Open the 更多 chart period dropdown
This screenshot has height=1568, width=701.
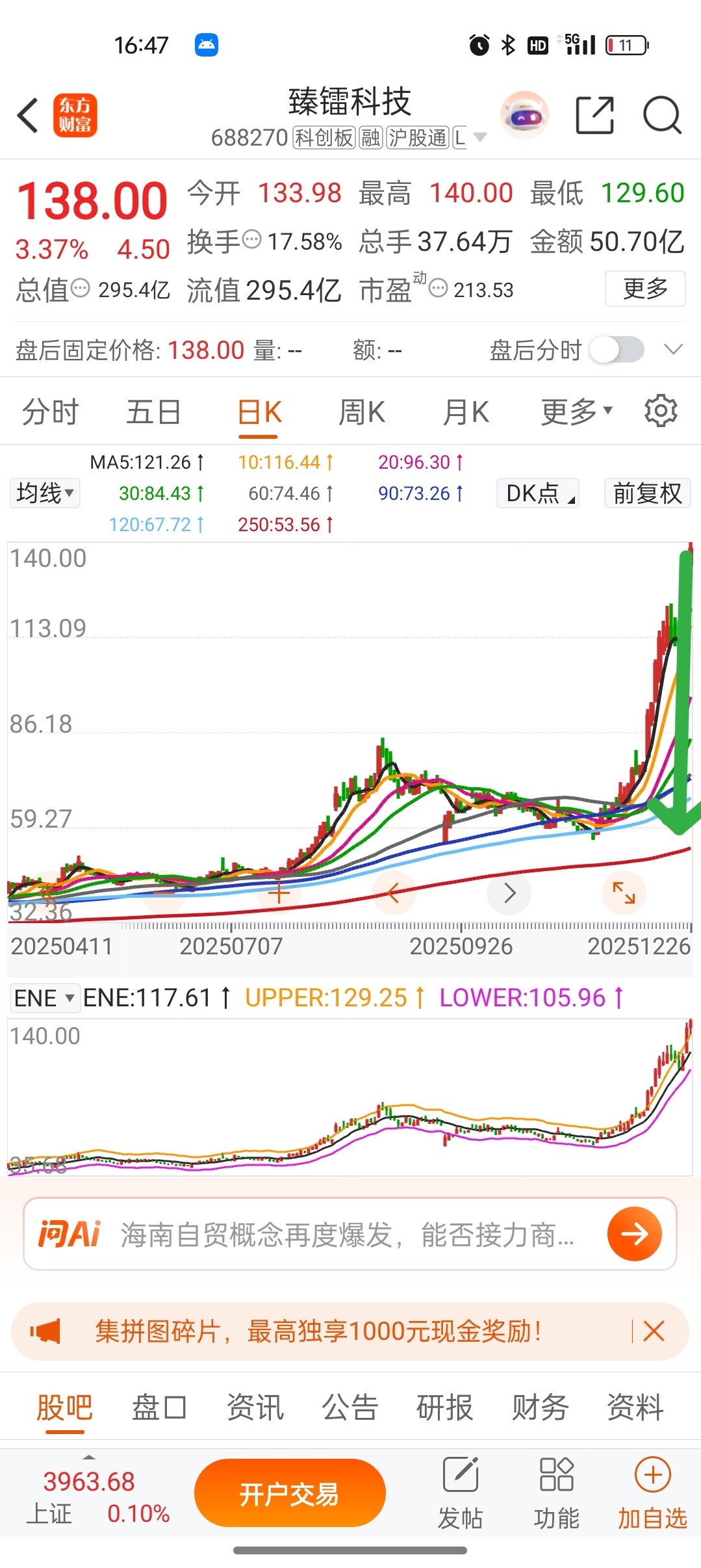coord(576,412)
